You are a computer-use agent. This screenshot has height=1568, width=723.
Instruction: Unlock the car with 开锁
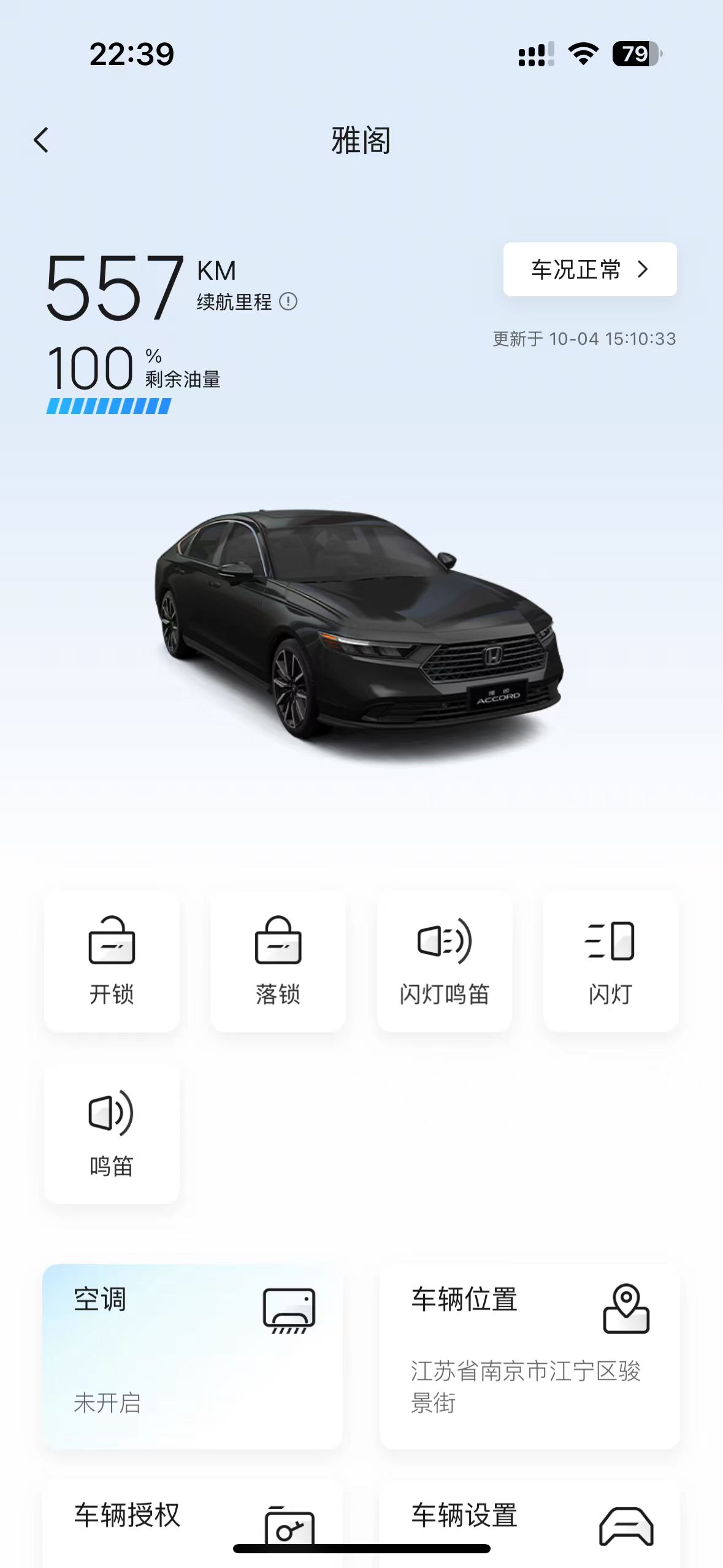(x=112, y=961)
